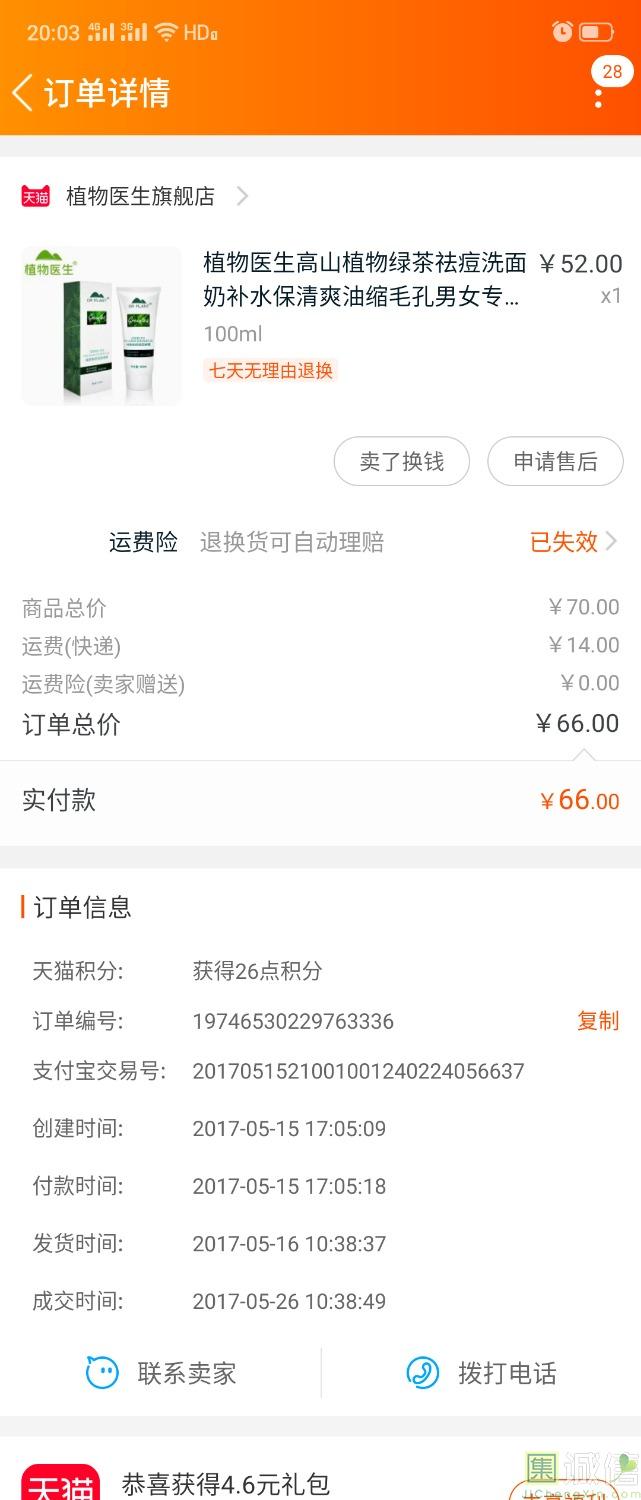Go back from order details
Image resolution: width=641 pixels, height=1500 pixels.
24,93
